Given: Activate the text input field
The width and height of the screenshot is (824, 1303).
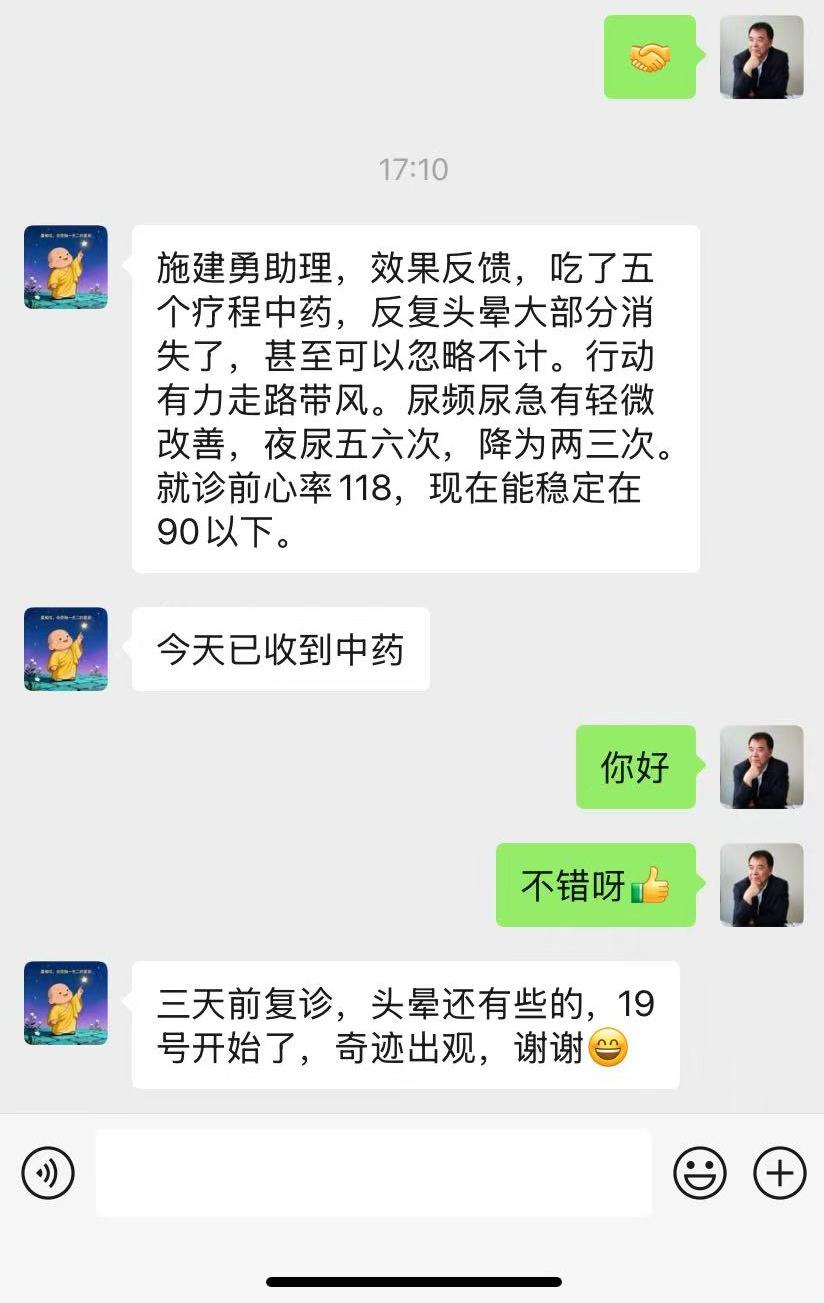Looking at the screenshot, I should (375, 1172).
